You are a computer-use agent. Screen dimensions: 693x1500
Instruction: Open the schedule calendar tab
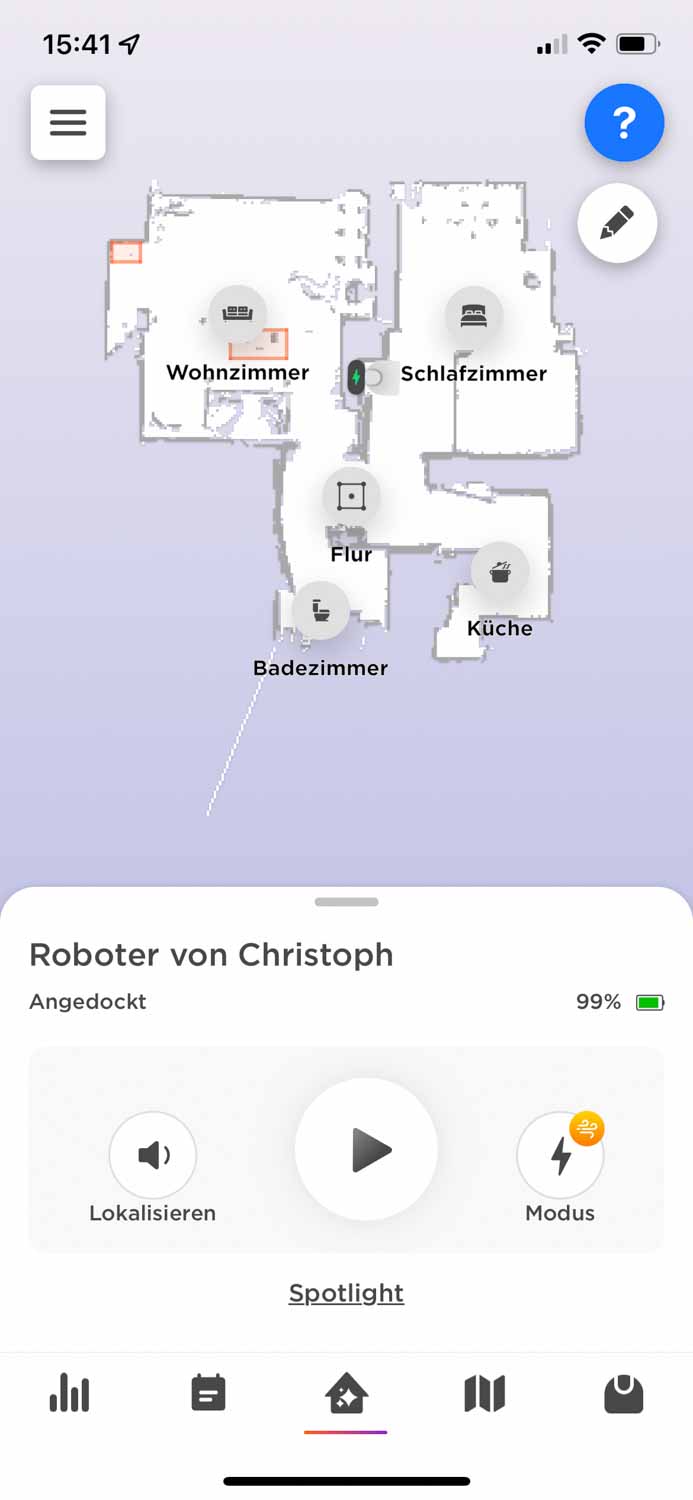[x=208, y=1392]
